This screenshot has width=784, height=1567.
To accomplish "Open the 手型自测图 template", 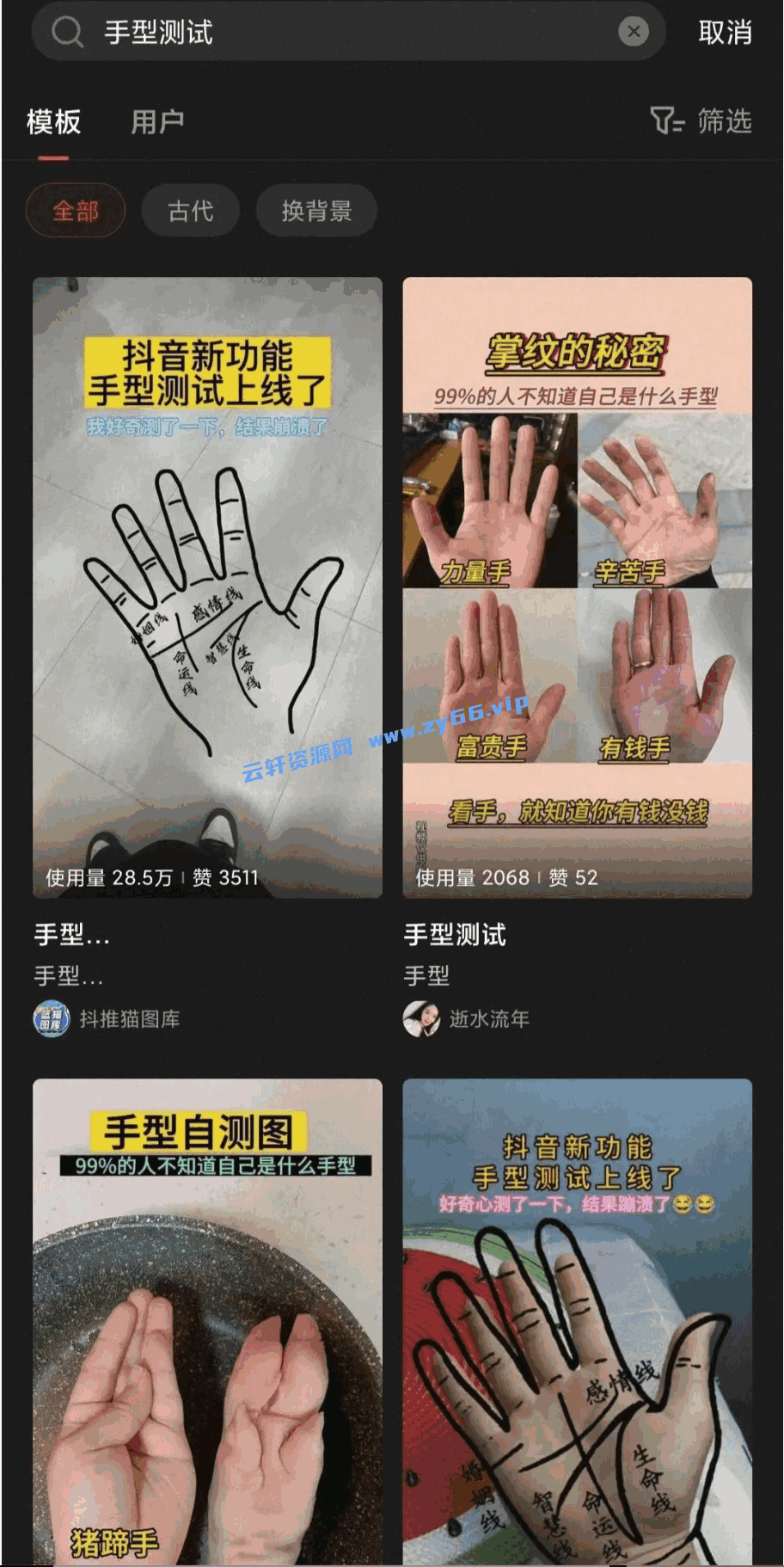I will 207,1321.
